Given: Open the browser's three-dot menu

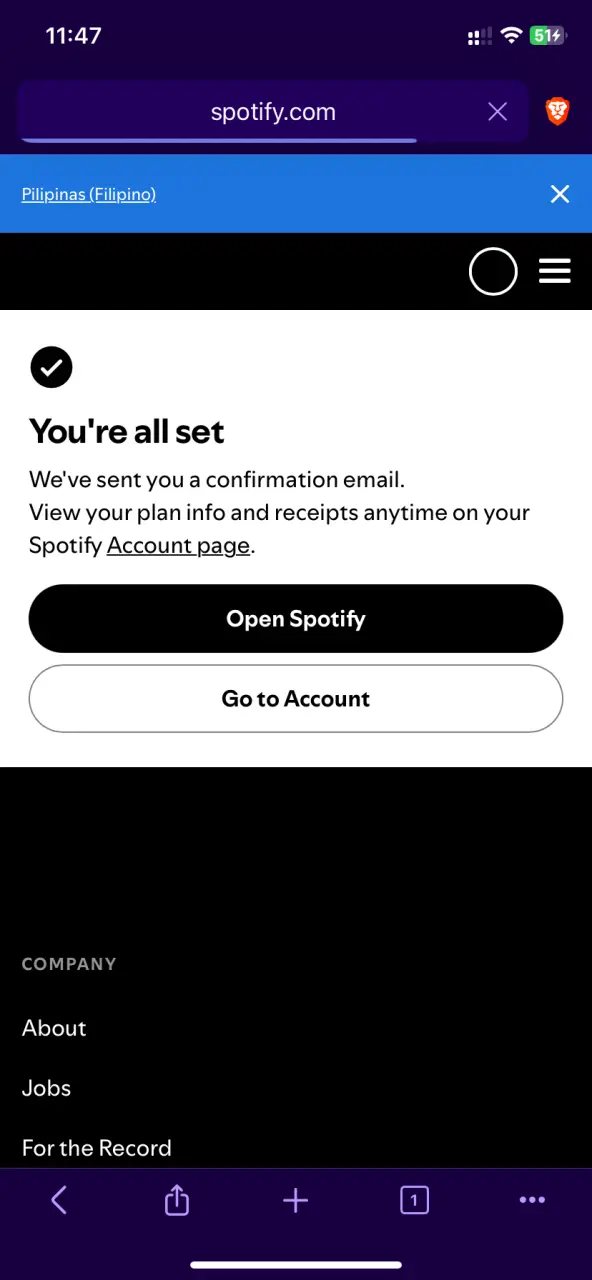Looking at the screenshot, I should click(532, 1200).
